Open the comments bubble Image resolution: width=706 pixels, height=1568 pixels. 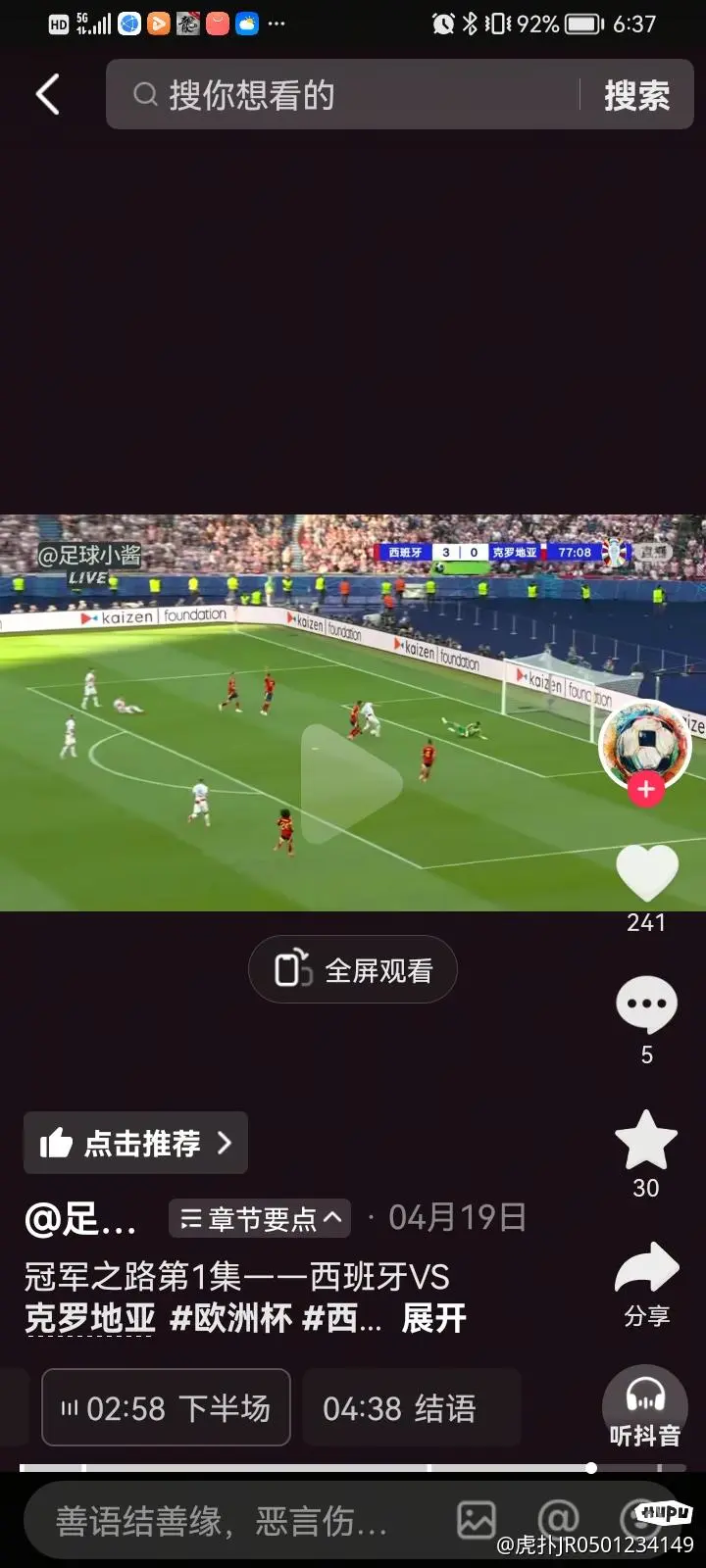click(x=646, y=1004)
